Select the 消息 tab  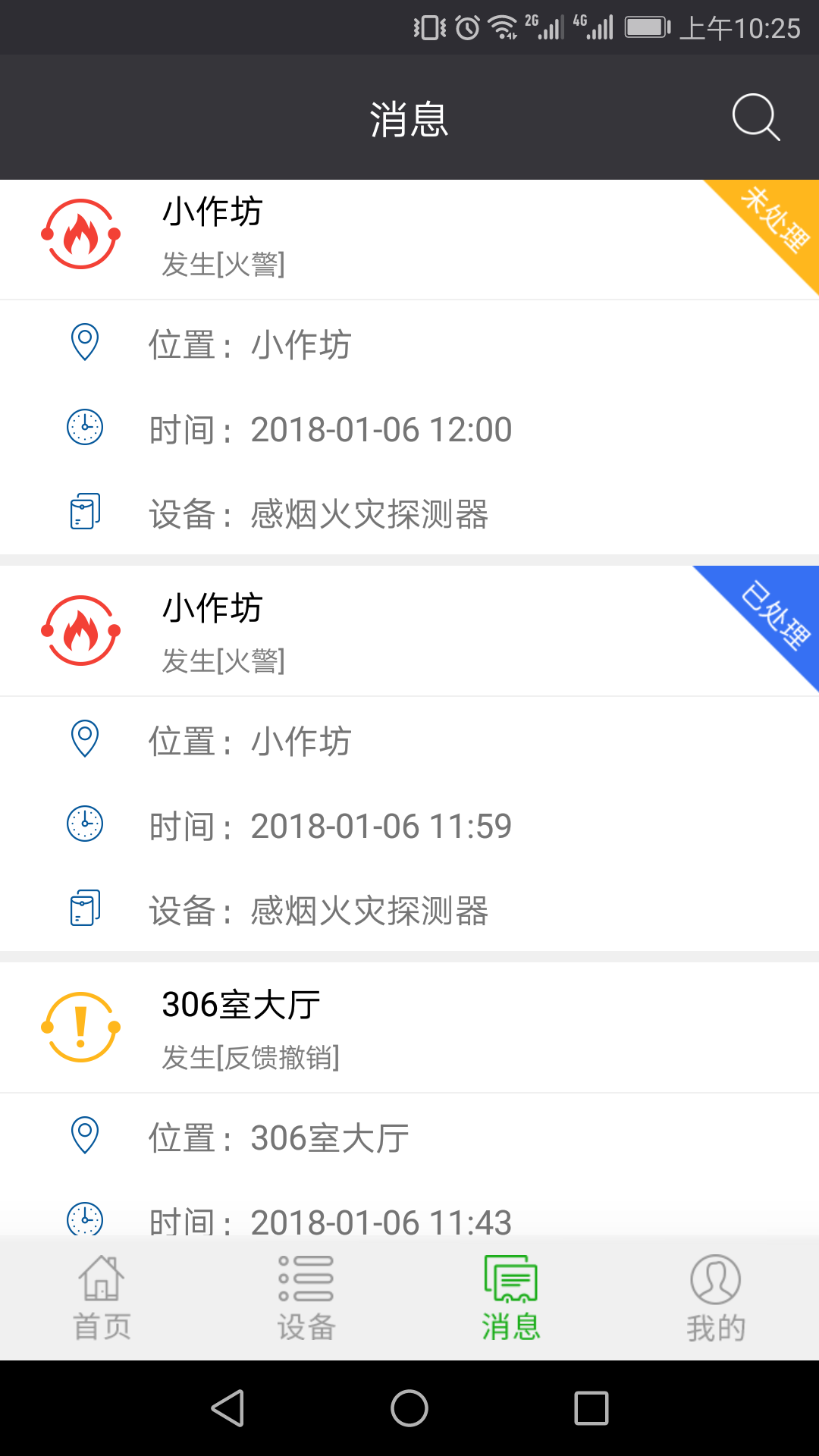tap(511, 1297)
